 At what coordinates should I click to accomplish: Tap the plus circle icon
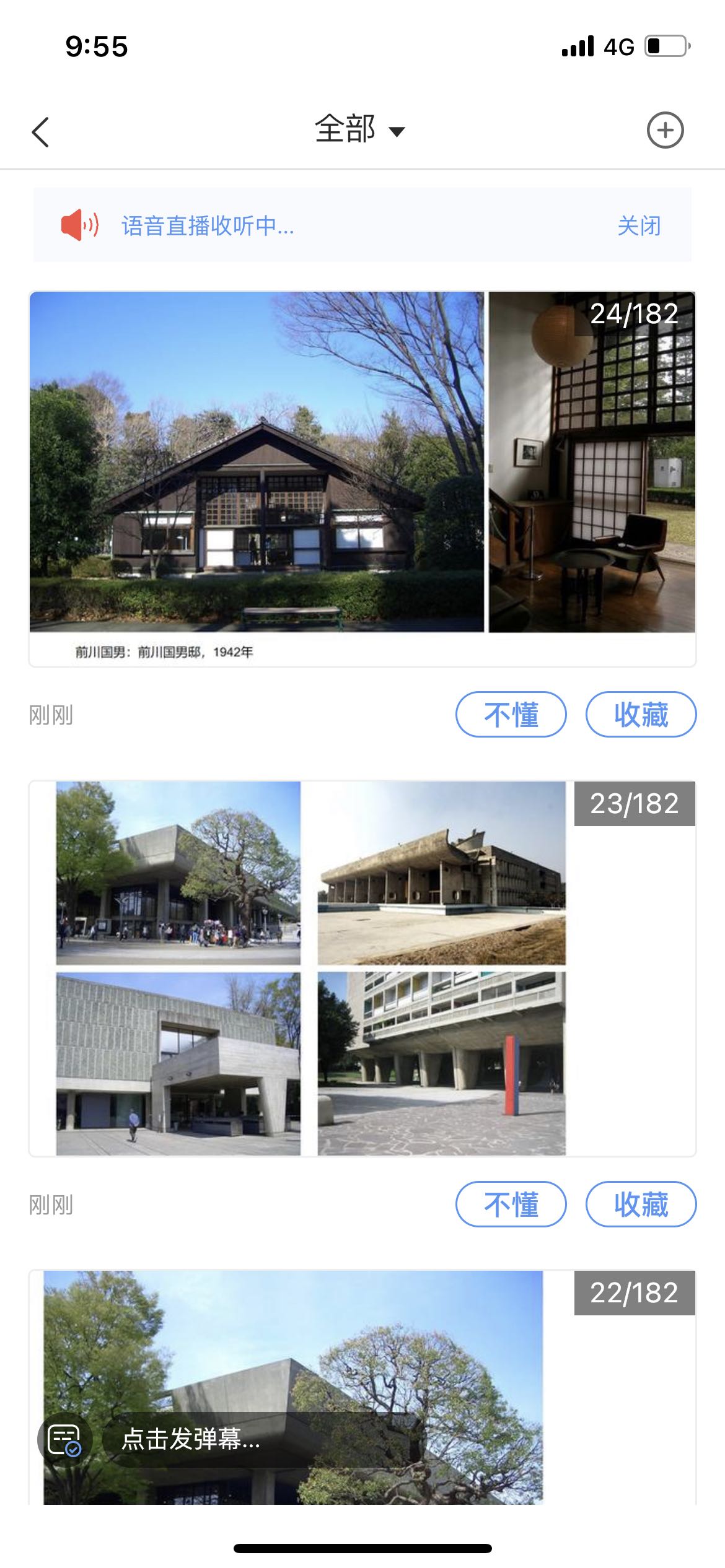coord(665,130)
